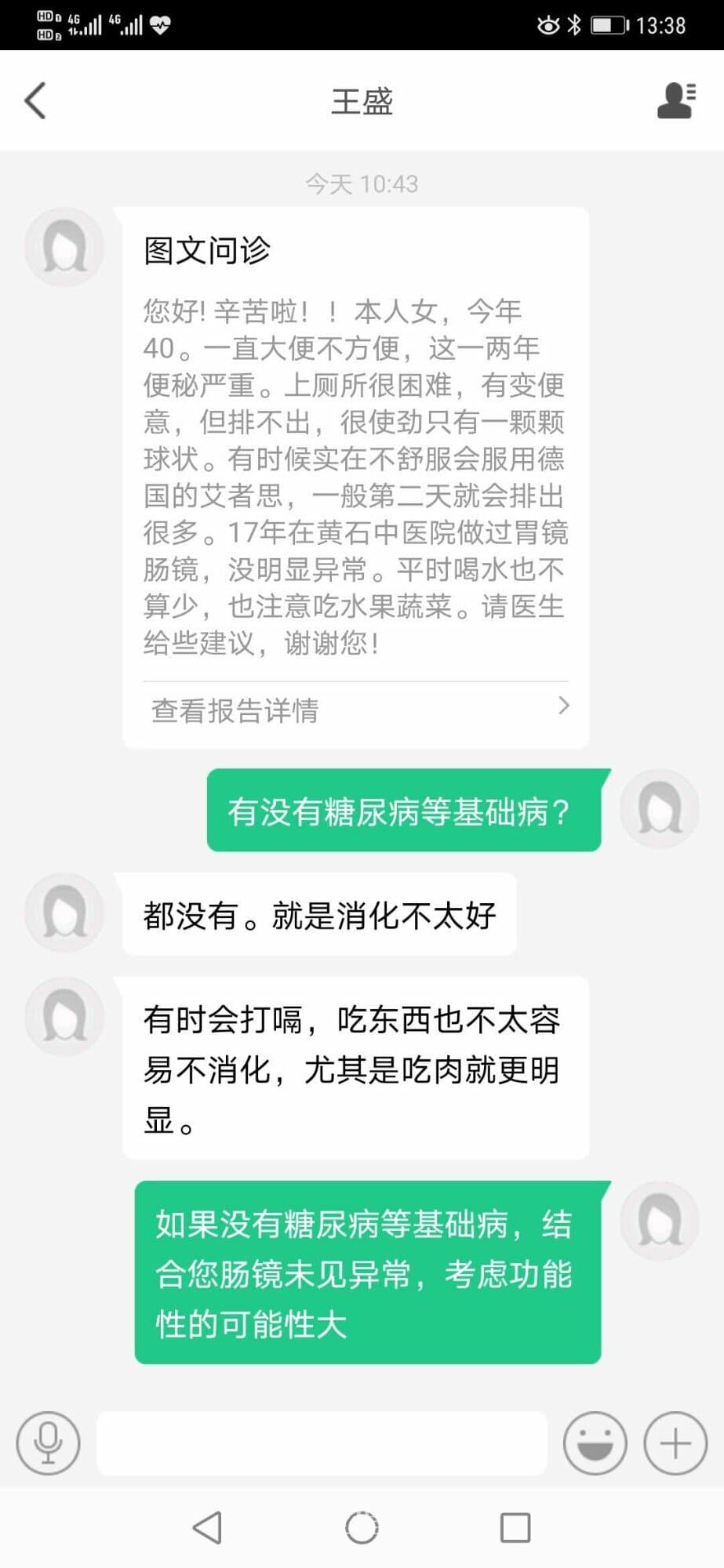Tap doctor avatar beside 有没有糖尿病 message
The width and height of the screenshot is (724, 1568).
tap(659, 808)
